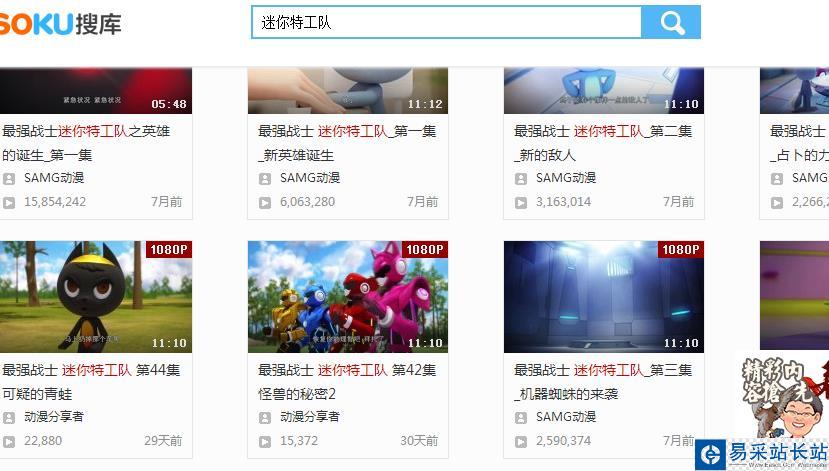Open video 第一集_新英雄诞生

[347, 131]
